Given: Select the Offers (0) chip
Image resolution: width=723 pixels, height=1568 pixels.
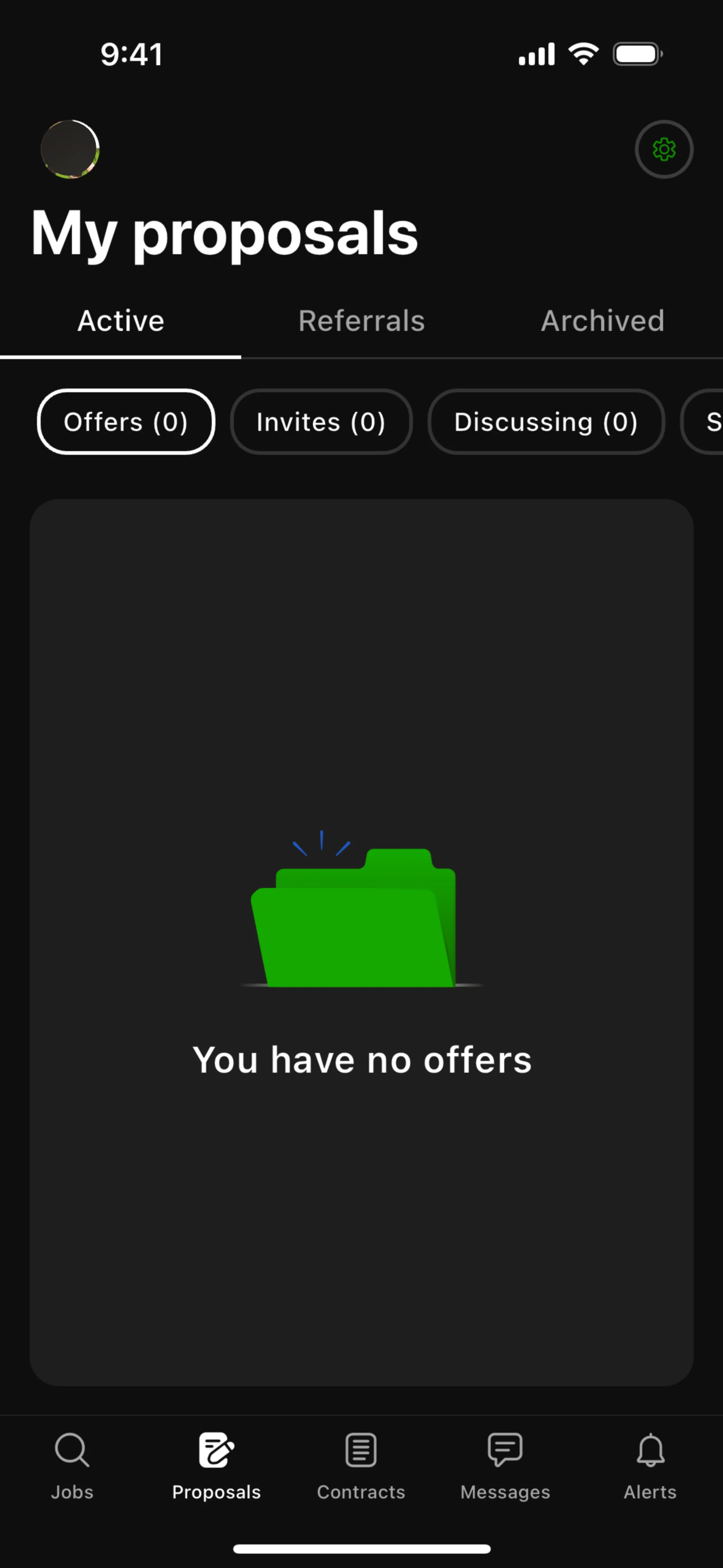Looking at the screenshot, I should [x=126, y=422].
